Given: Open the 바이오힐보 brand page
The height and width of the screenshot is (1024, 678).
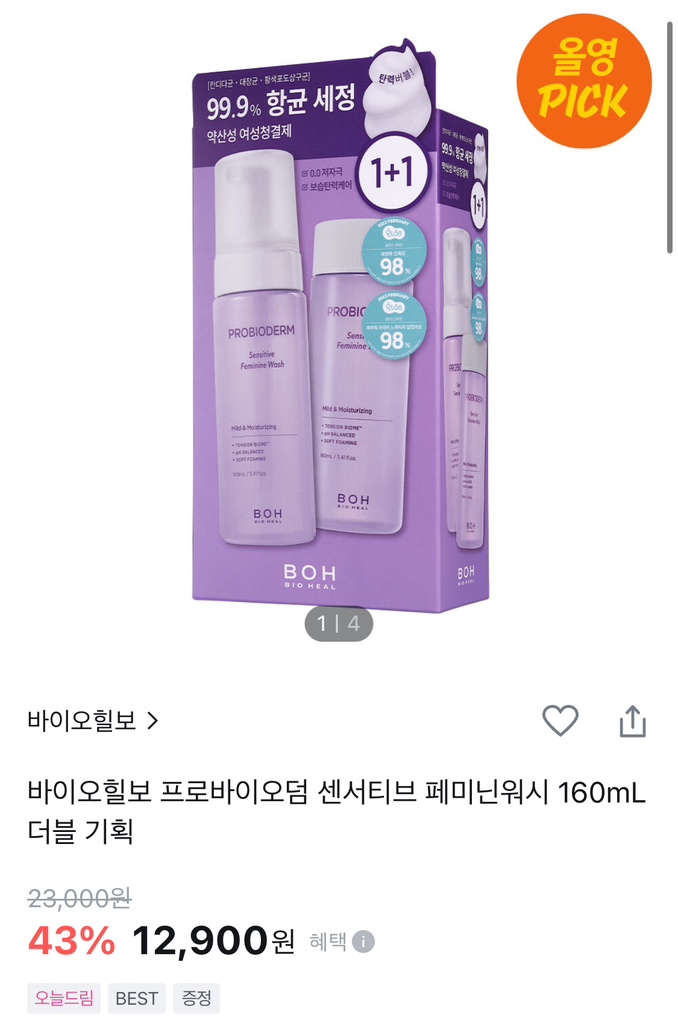Looking at the screenshot, I should pyautogui.click(x=92, y=720).
